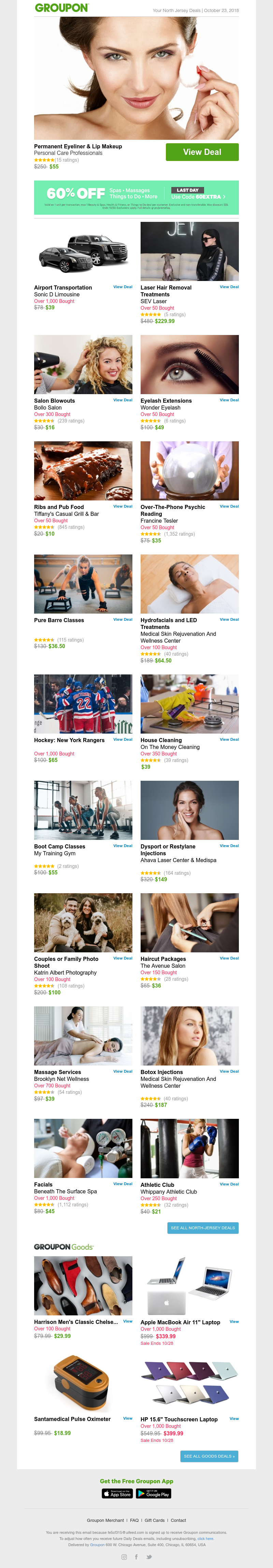Tap the green View Deal button
The height and width of the screenshot is (1568, 273).
(x=202, y=152)
